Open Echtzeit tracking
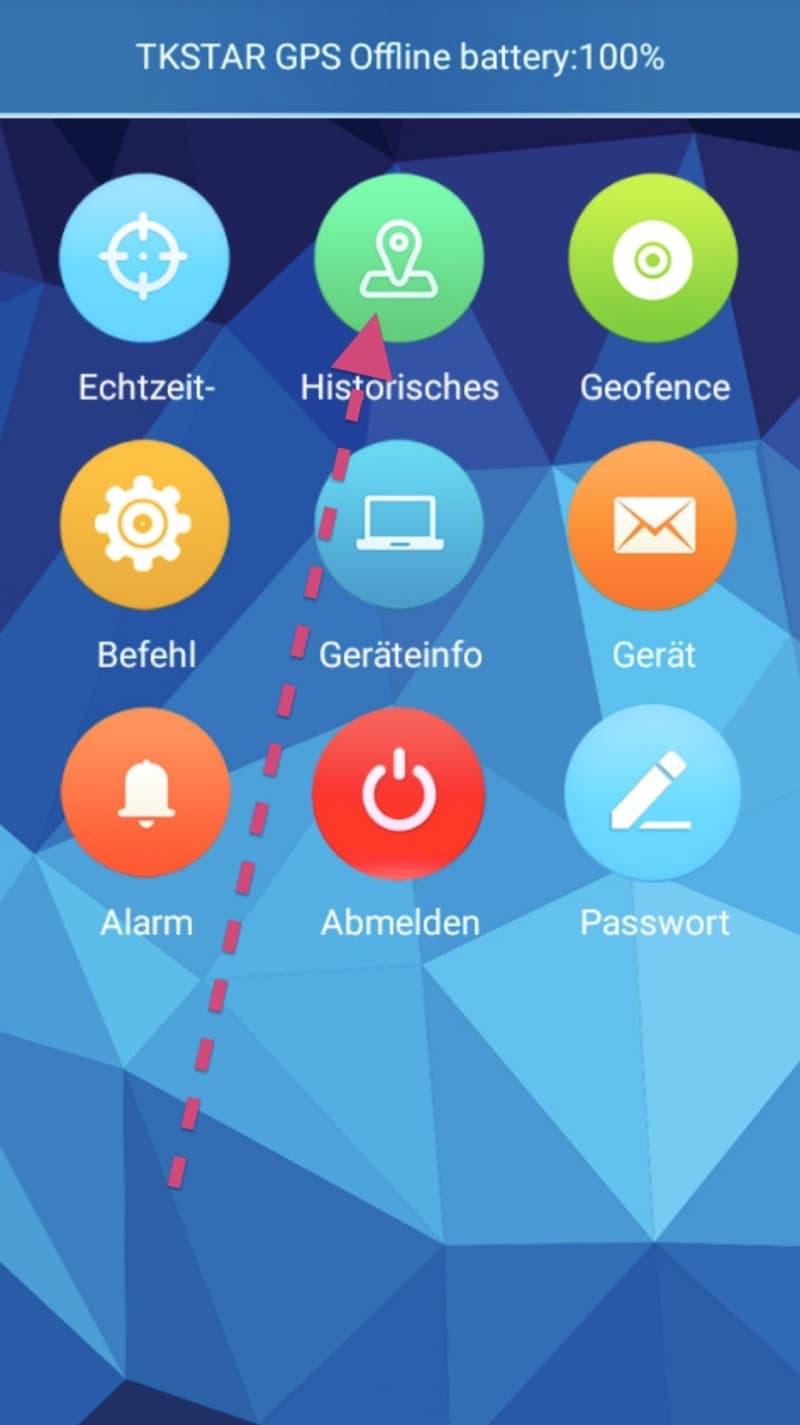The height and width of the screenshot is (1425, 800). (x=144, y=258)
